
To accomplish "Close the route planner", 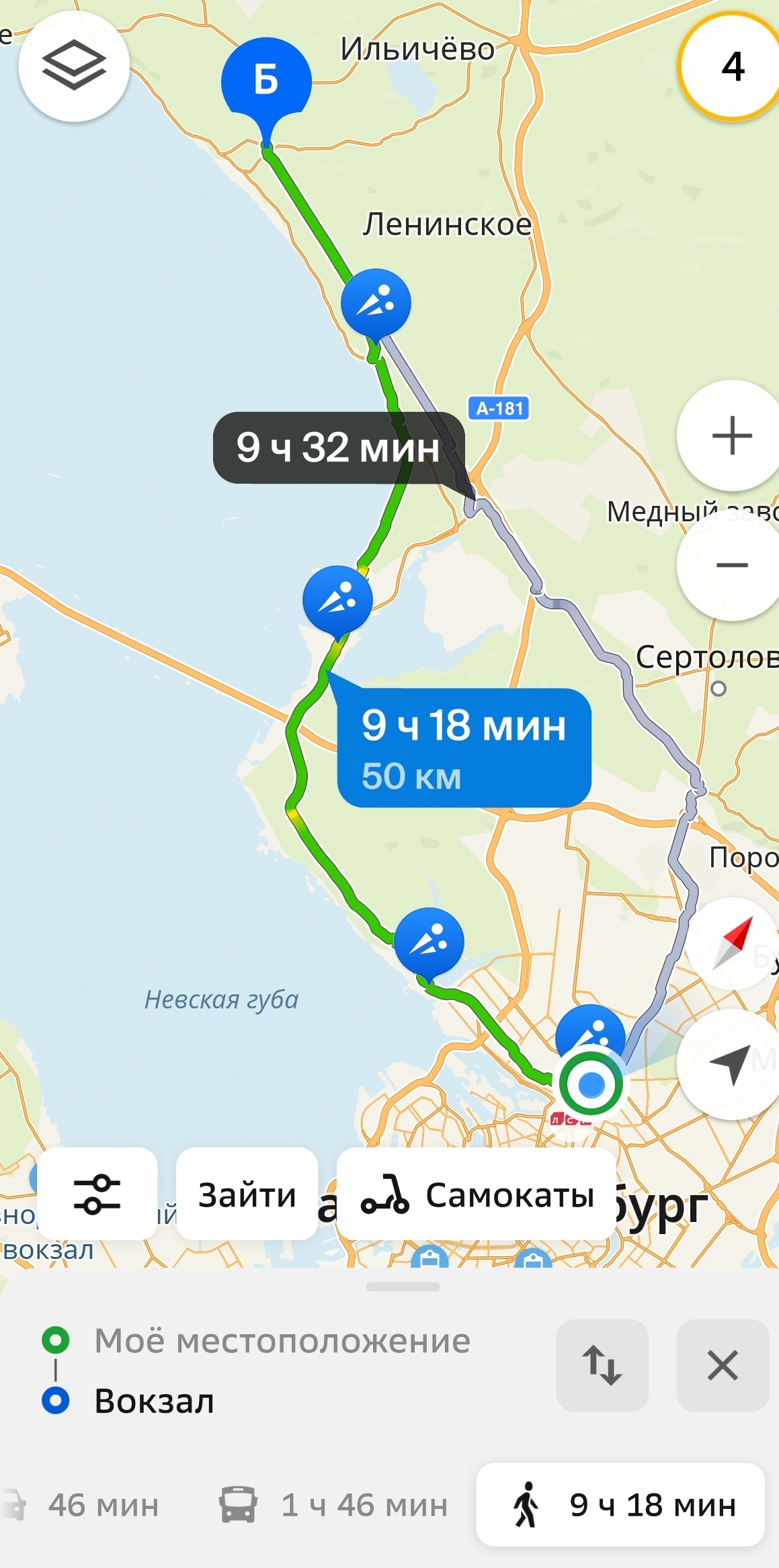I will tap(723, 1365).
